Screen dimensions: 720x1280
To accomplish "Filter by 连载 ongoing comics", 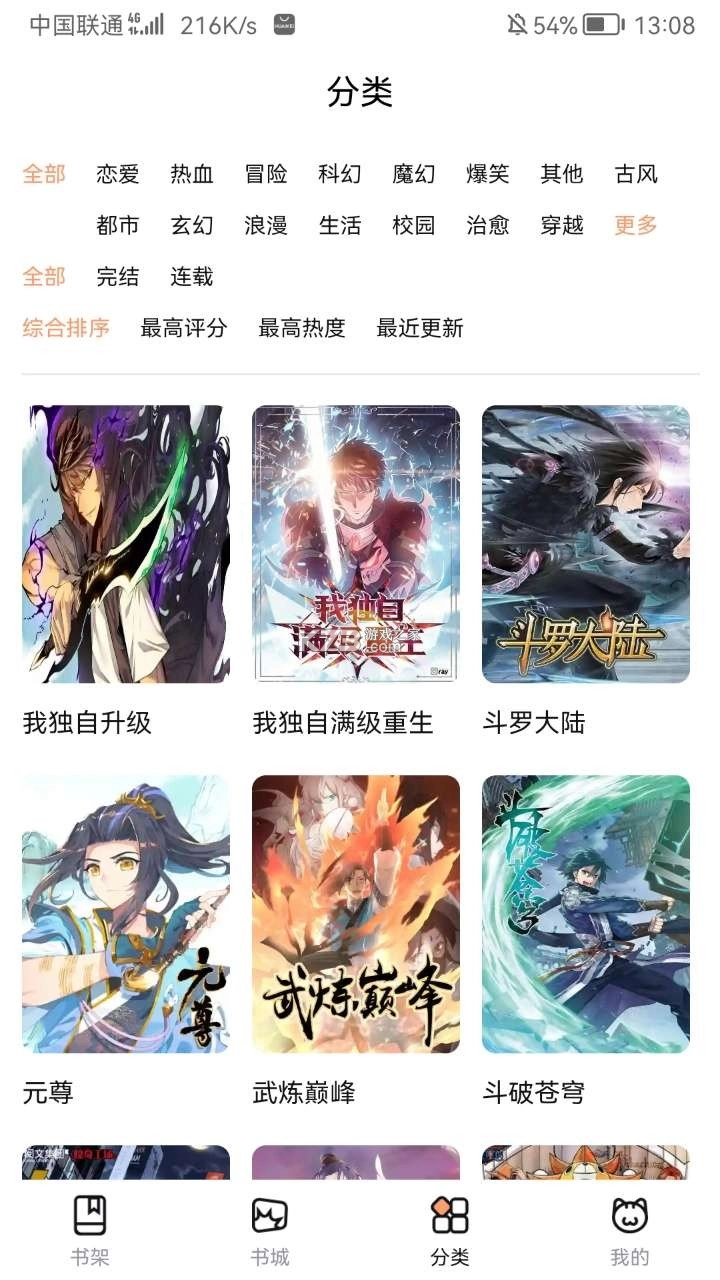I will click(193, 277).
